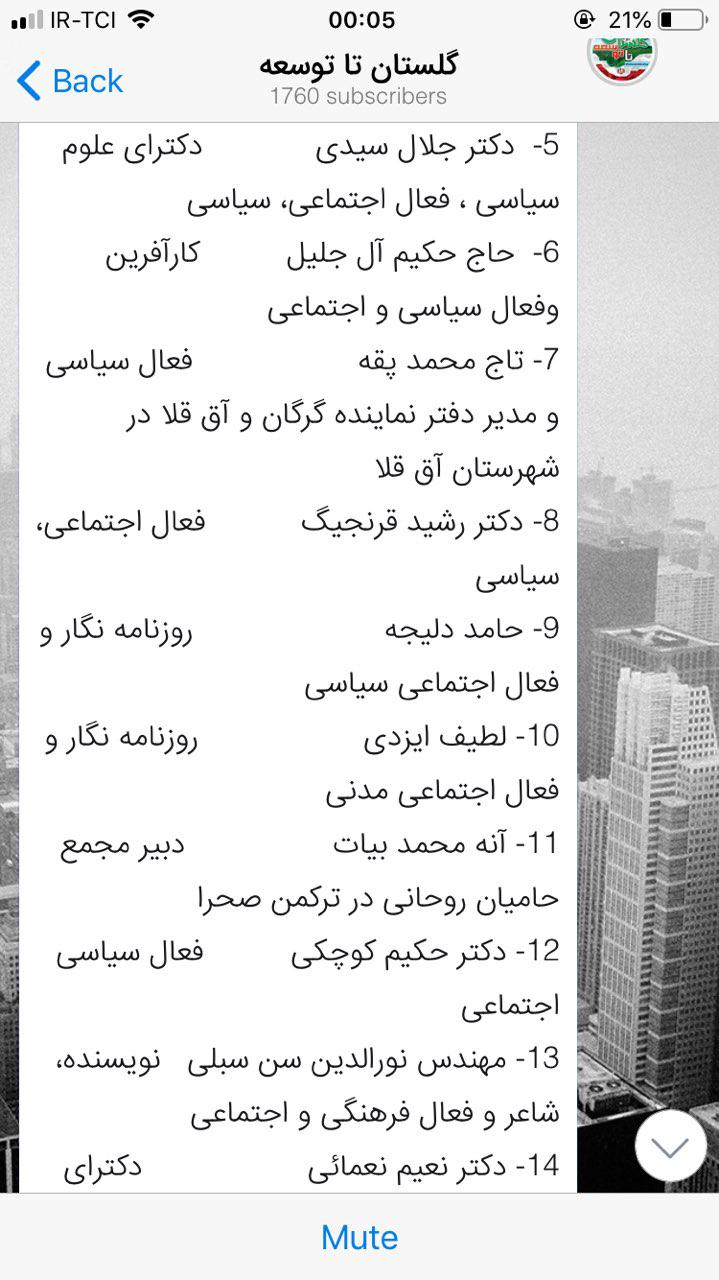Go back using the Back button
719x1280 pixels.
pos(70,81)
